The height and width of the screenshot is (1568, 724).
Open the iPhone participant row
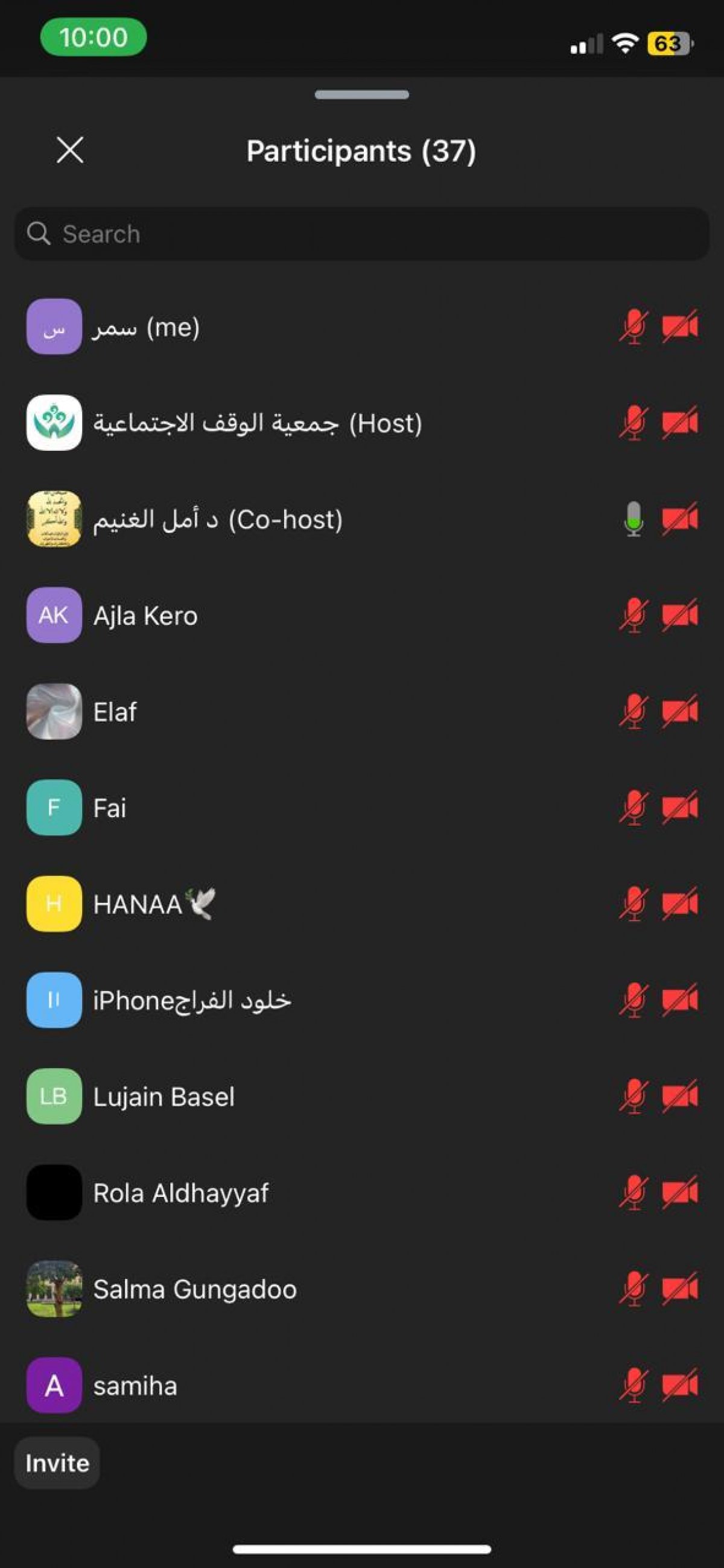coord(362,1000)
